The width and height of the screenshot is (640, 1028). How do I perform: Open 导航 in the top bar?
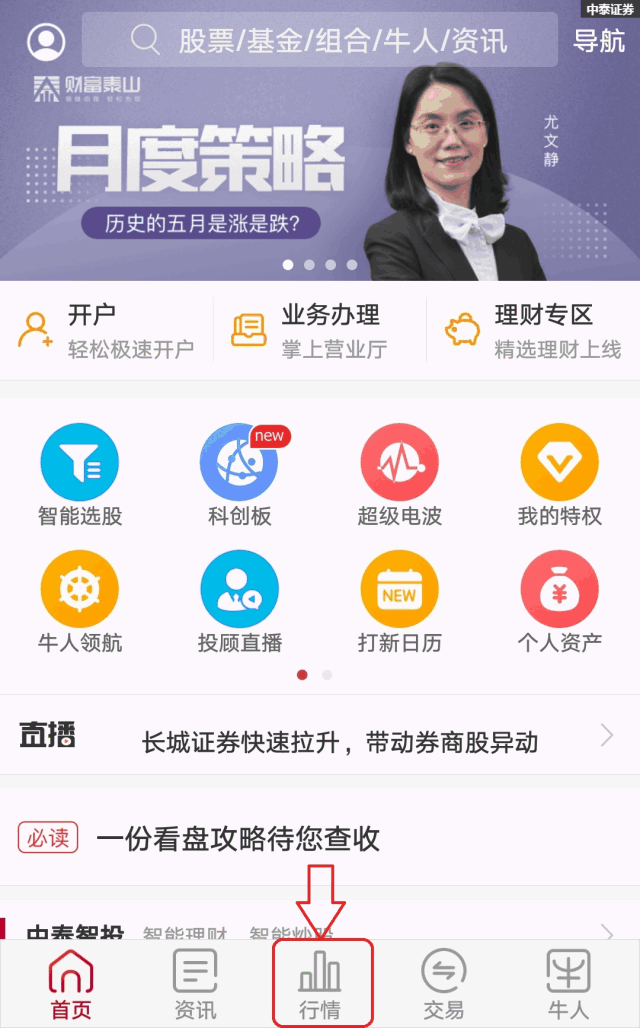599,41
